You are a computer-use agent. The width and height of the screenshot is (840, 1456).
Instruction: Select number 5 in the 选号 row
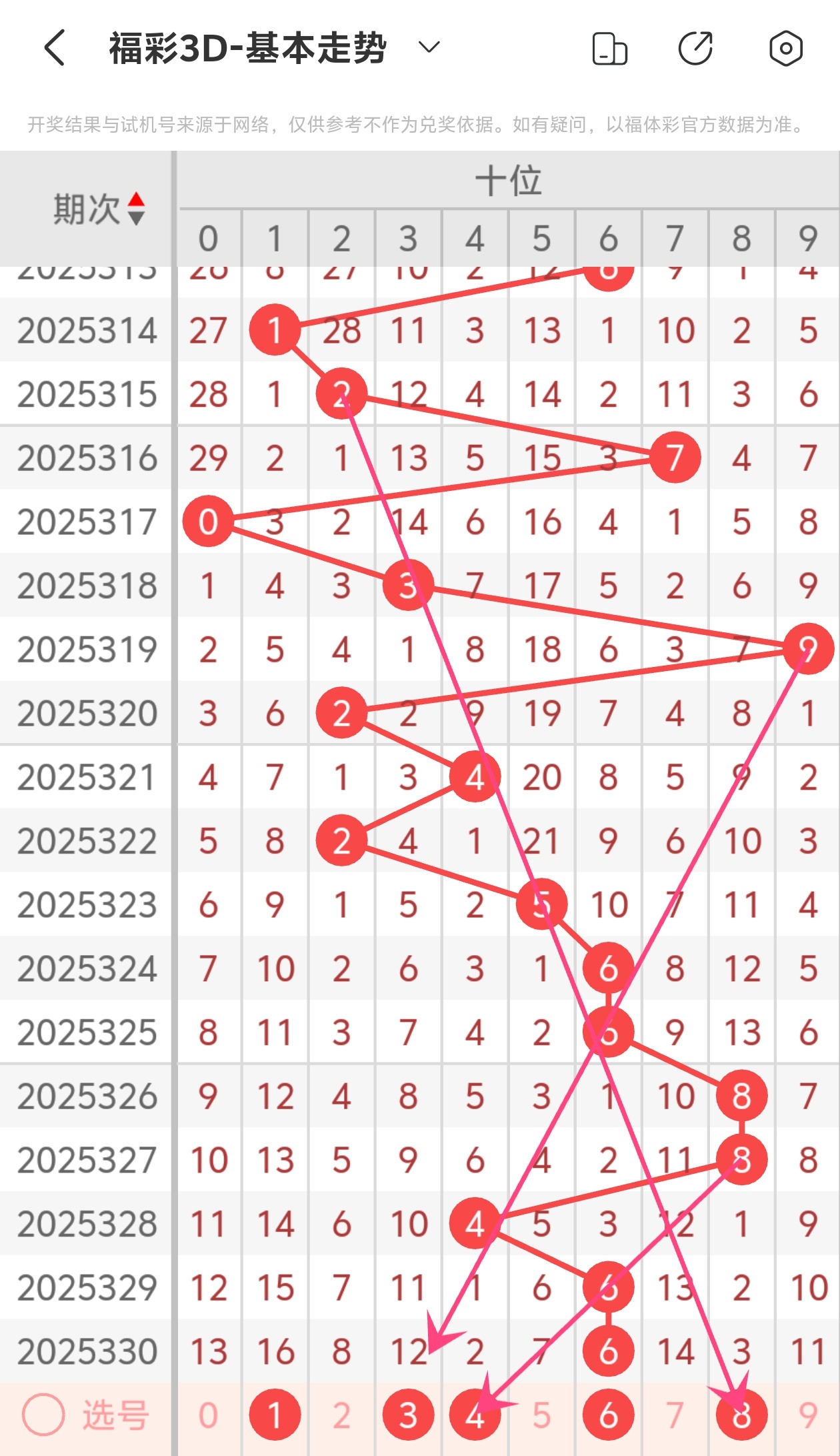[x=541, y=1415]
